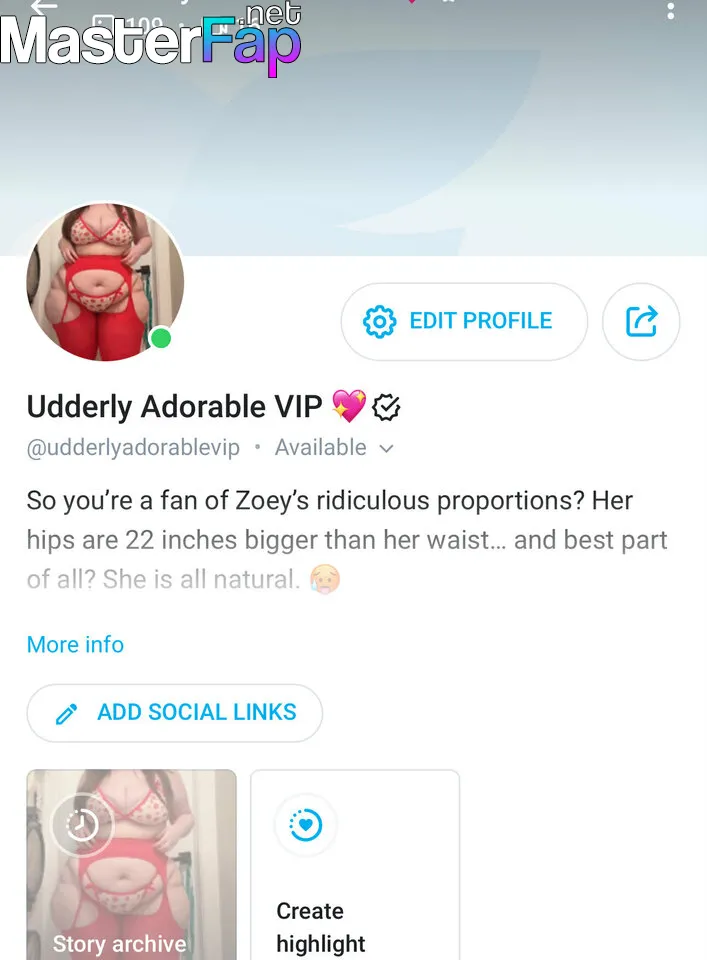
Task: Tap ADD SOCIAL LINKS
Action: tap(175, 713)
